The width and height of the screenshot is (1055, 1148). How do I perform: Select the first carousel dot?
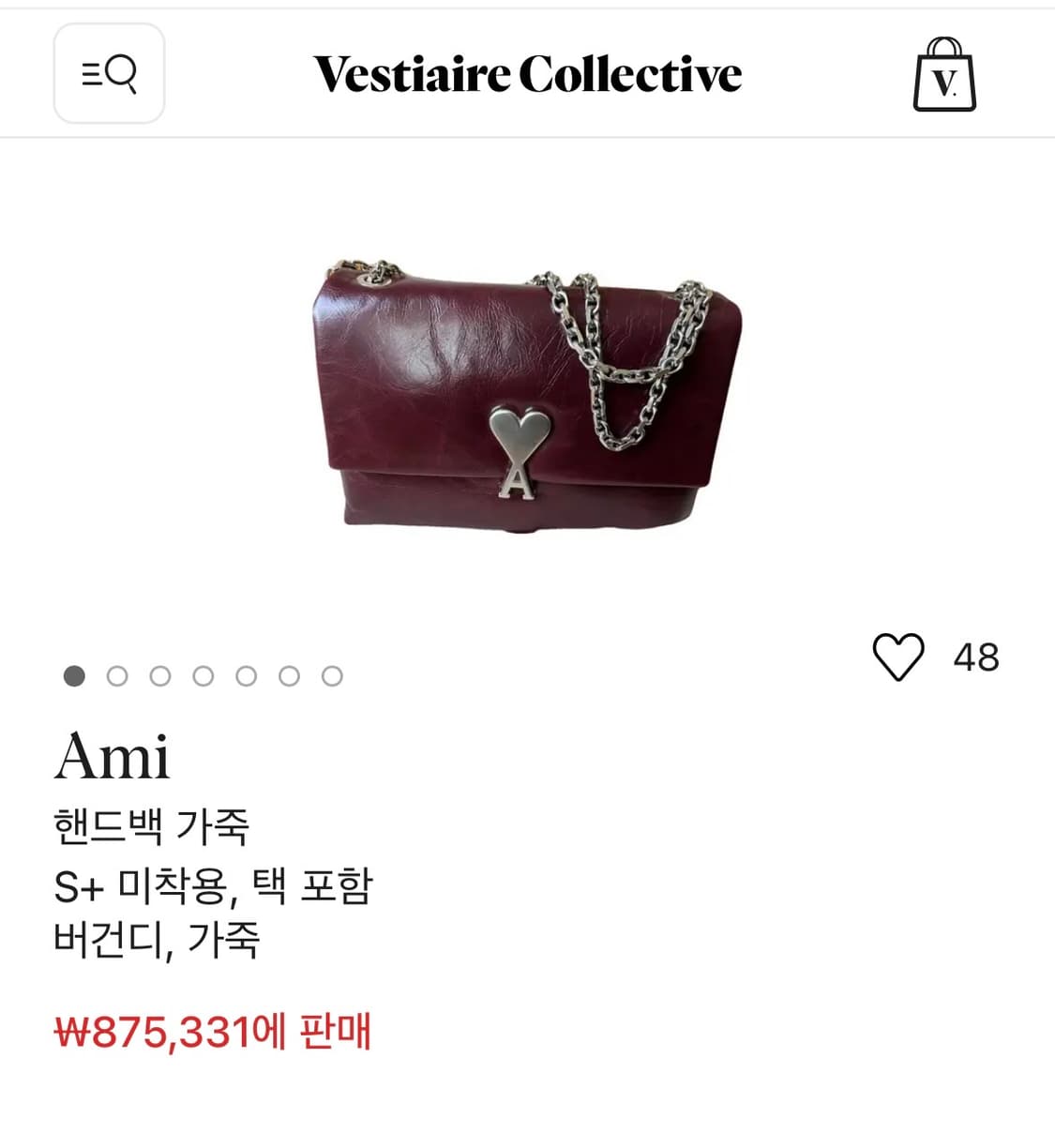tap(72, 674)
